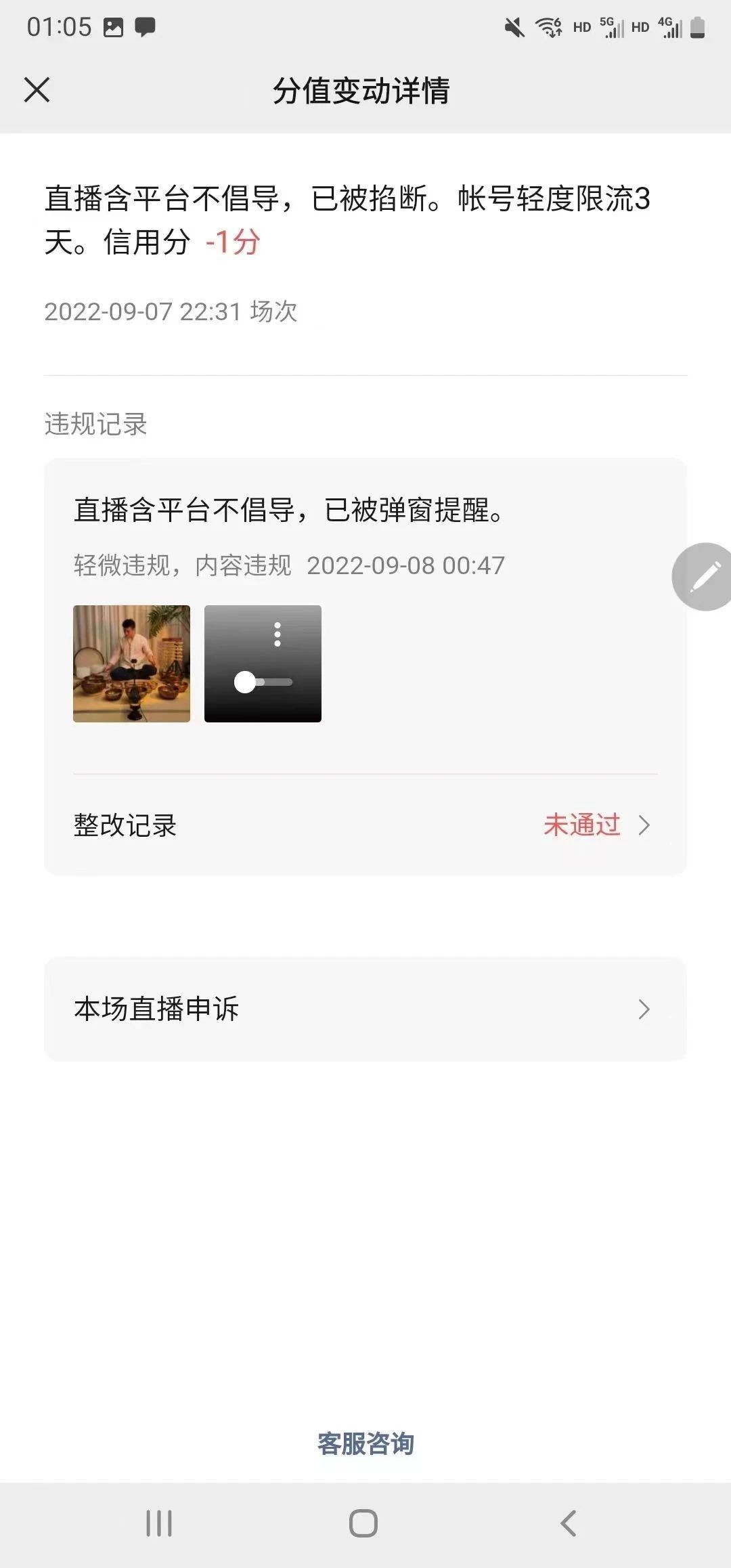Screen dimensions: 731x1568
Task: Tap the floating pencil edit button
Action: click(x=703, y=577)
